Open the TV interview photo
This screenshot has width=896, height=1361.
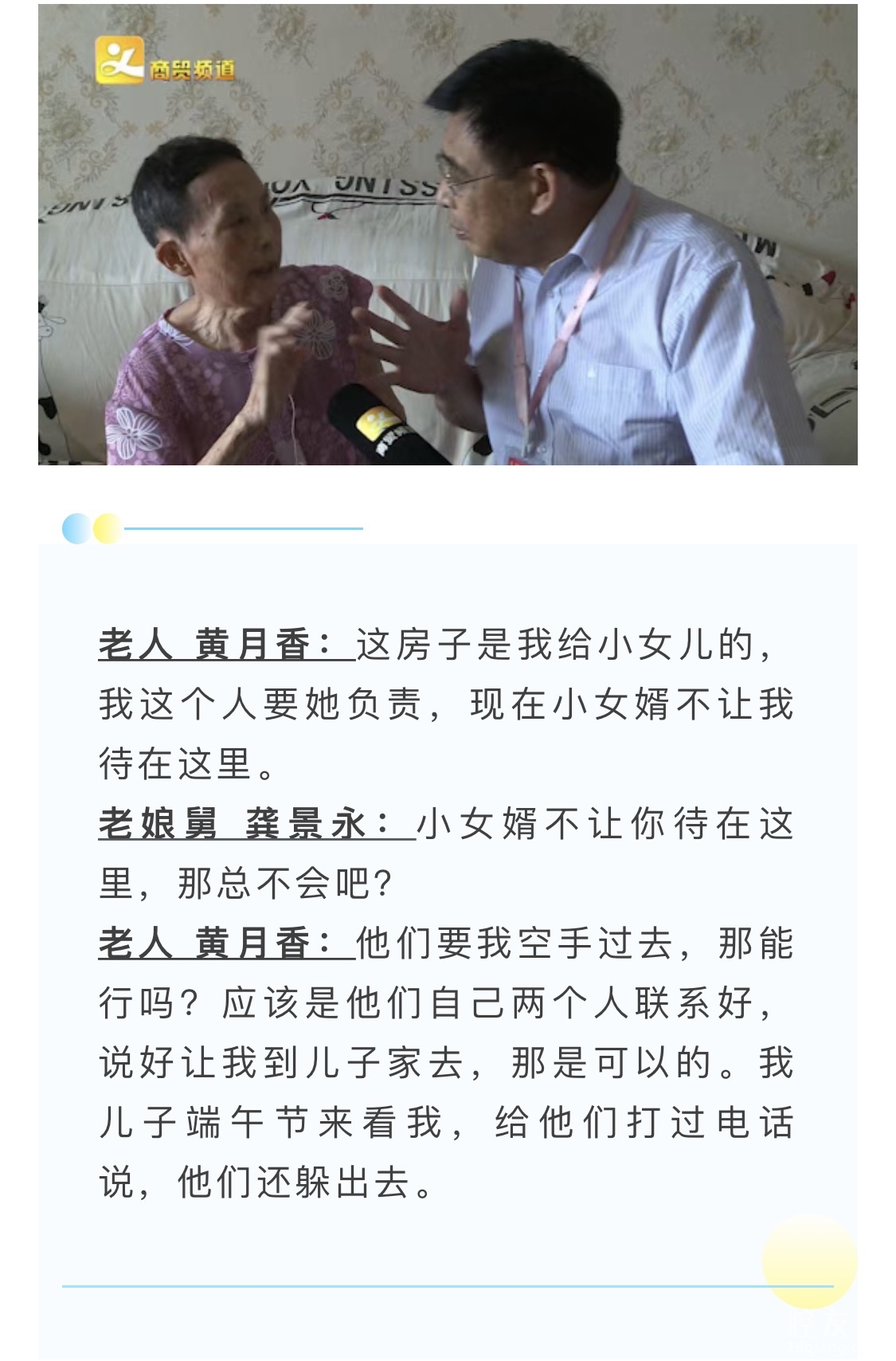point(448,234)
